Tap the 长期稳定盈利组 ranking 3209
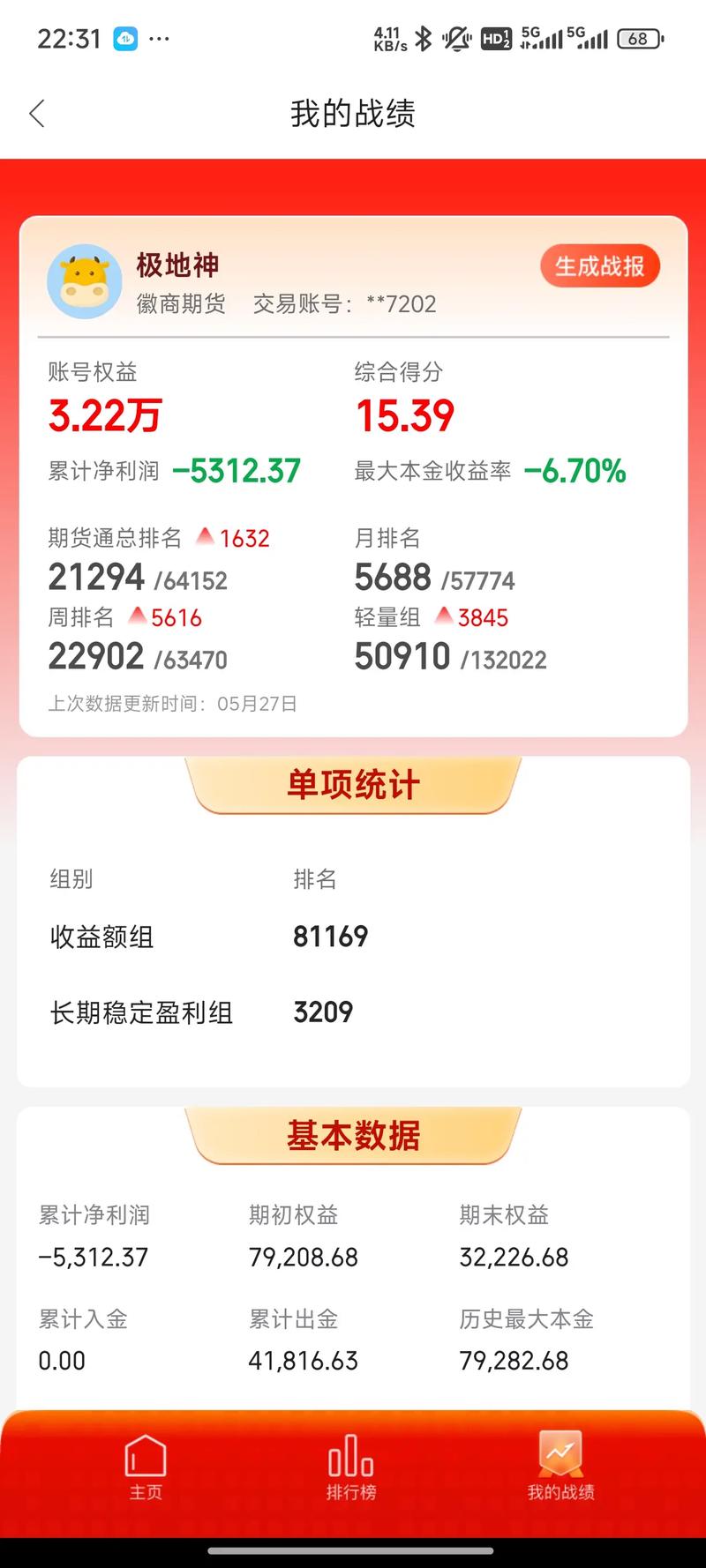 [x=324, y=1012]
